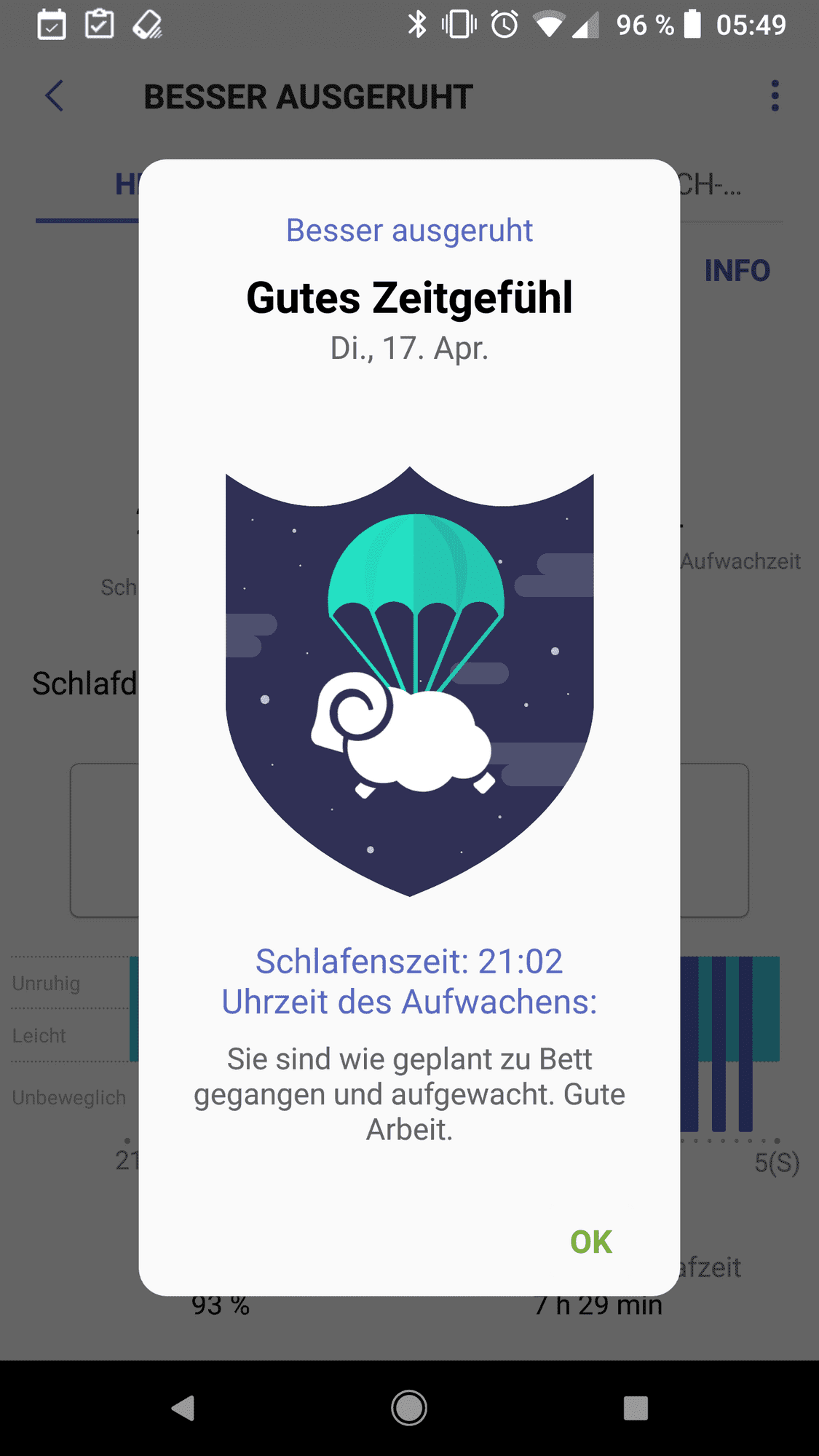Open the INFO section
The height and width of the screenshot is (1456, 819).
[737, 270]
